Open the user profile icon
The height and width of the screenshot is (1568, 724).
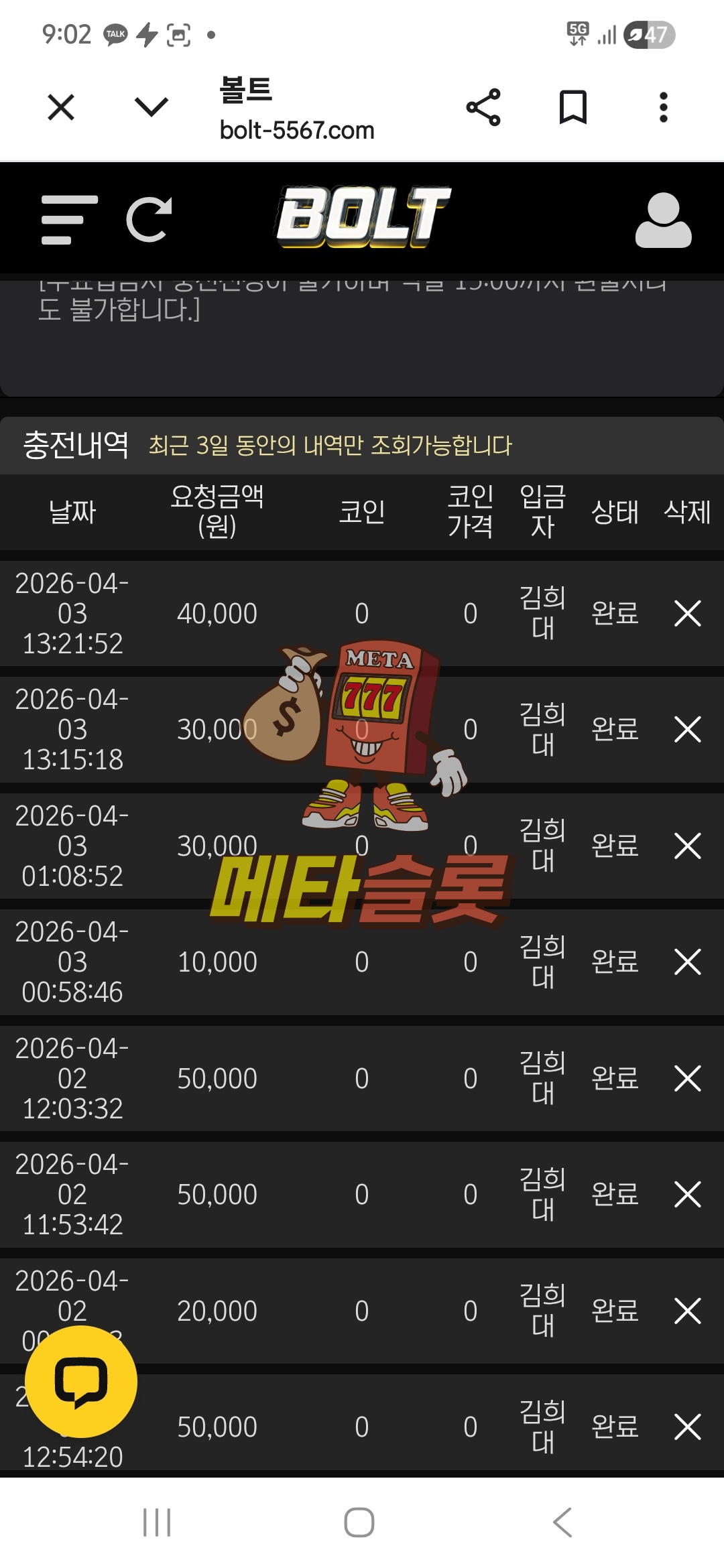(663, 220)
